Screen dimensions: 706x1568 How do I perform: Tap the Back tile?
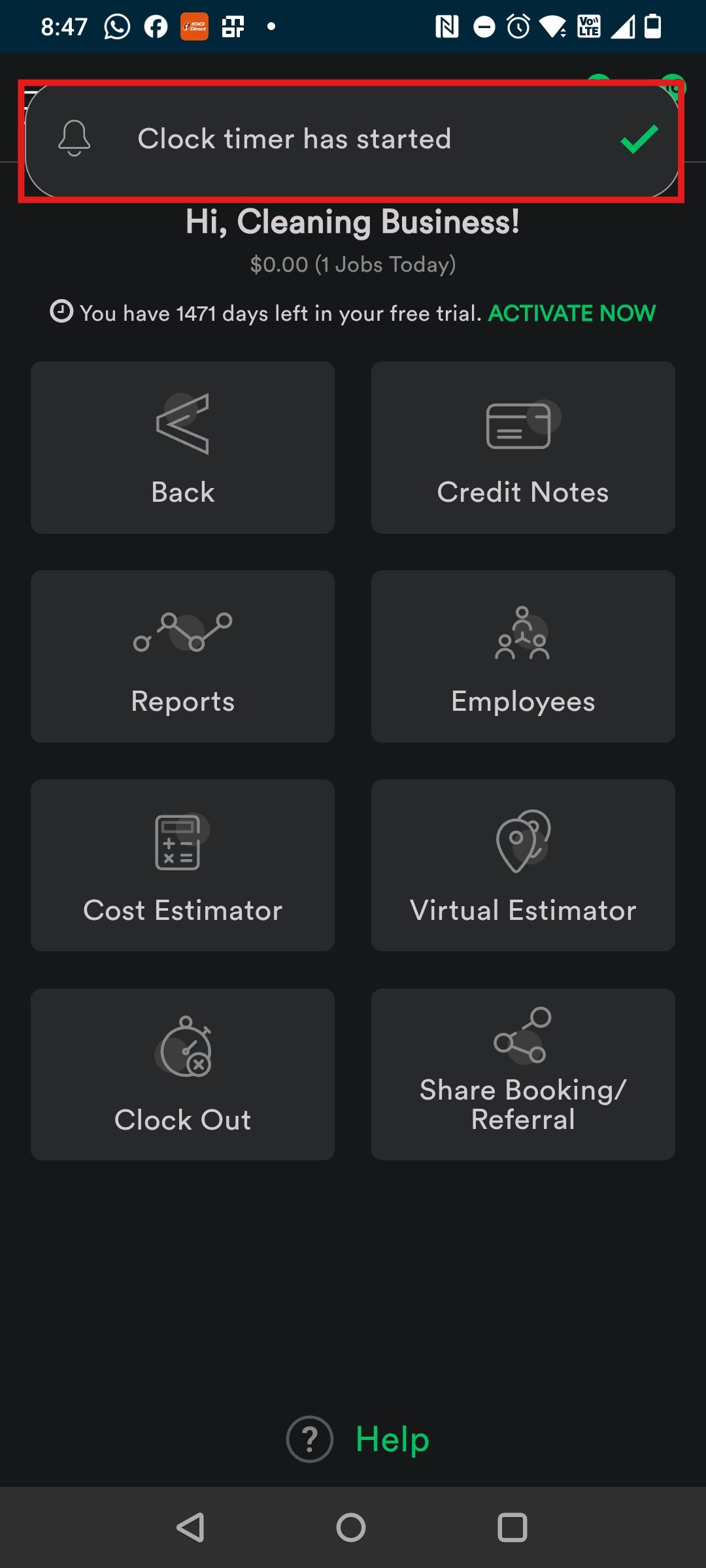182,448
